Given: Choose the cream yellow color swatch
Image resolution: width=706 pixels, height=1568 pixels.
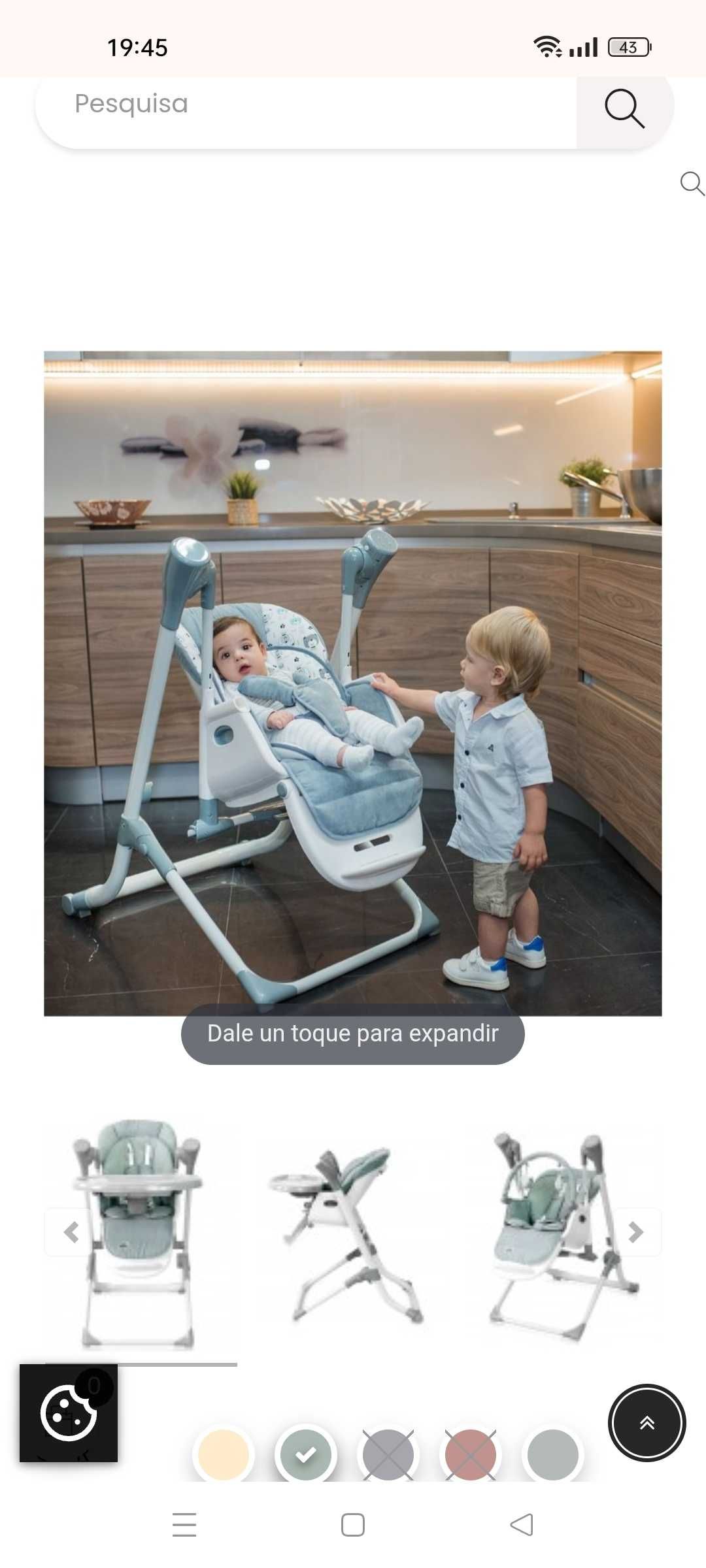Looking at the screenshot, I should (224, 1454).
